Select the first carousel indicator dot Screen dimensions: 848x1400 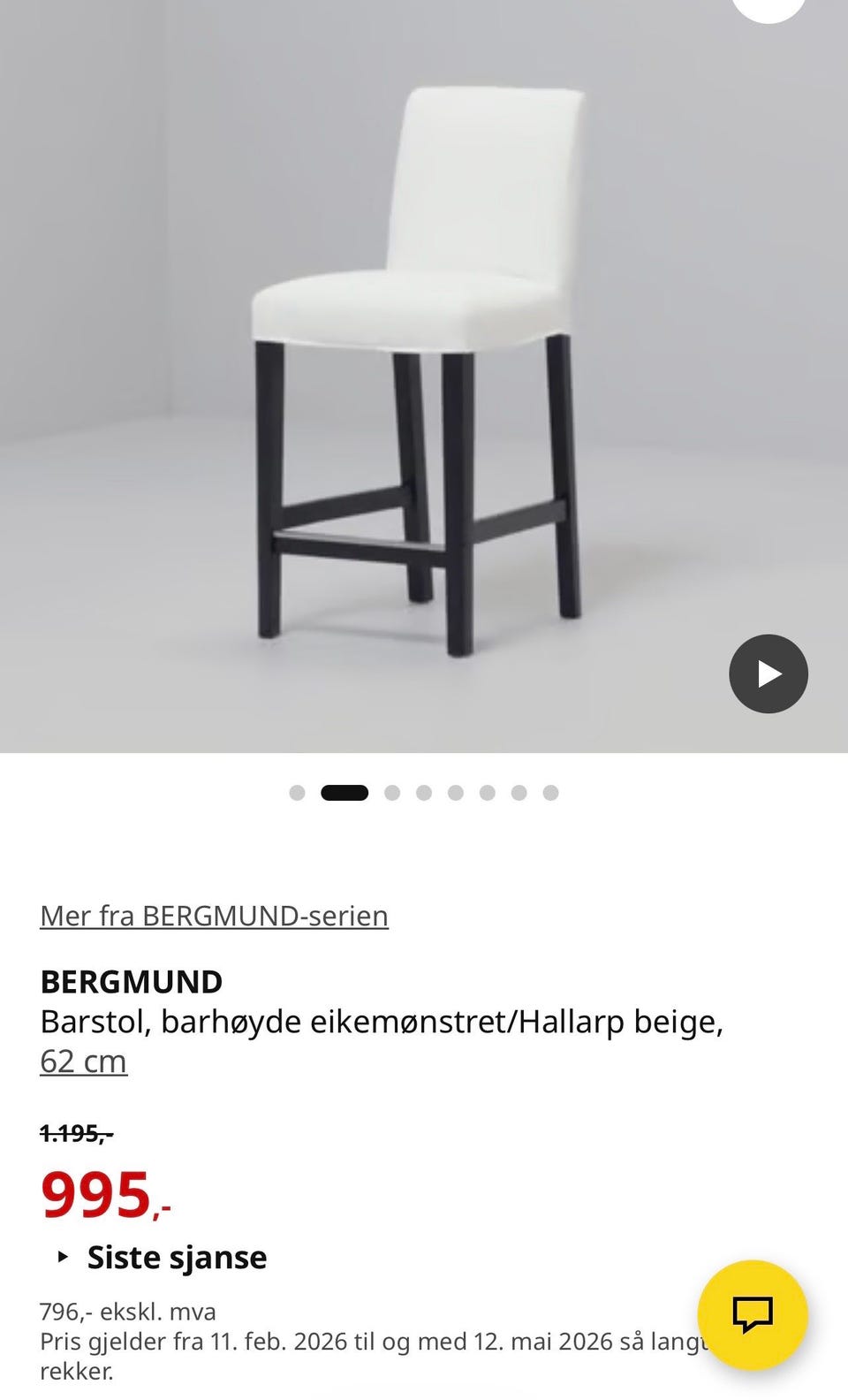[x=298, y=792]
